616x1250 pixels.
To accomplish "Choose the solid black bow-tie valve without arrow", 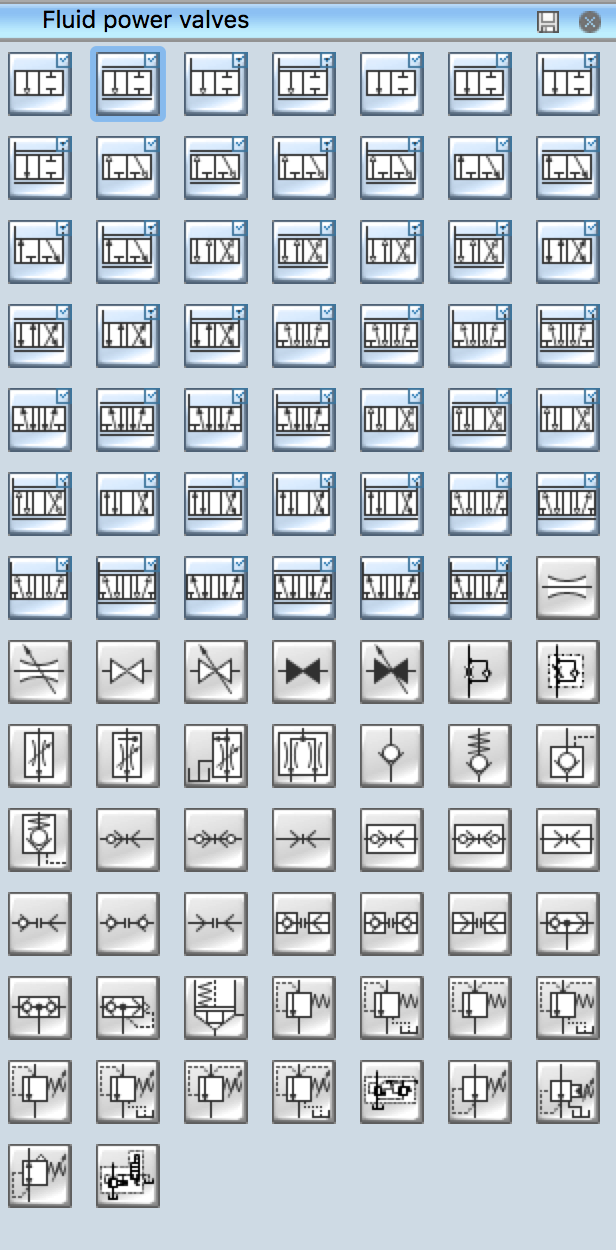I will 304,672.
